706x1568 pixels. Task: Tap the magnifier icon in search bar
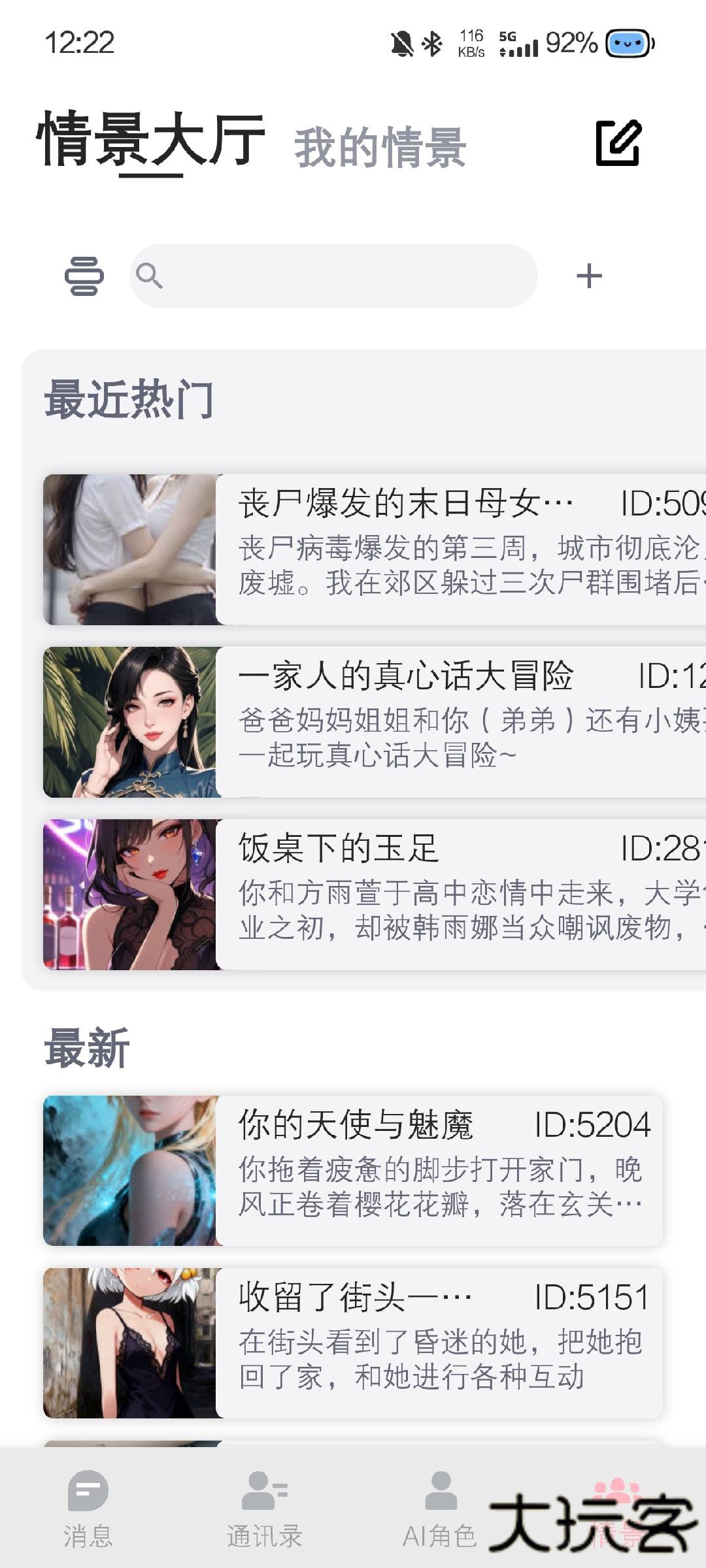click(x=152, y=276)
